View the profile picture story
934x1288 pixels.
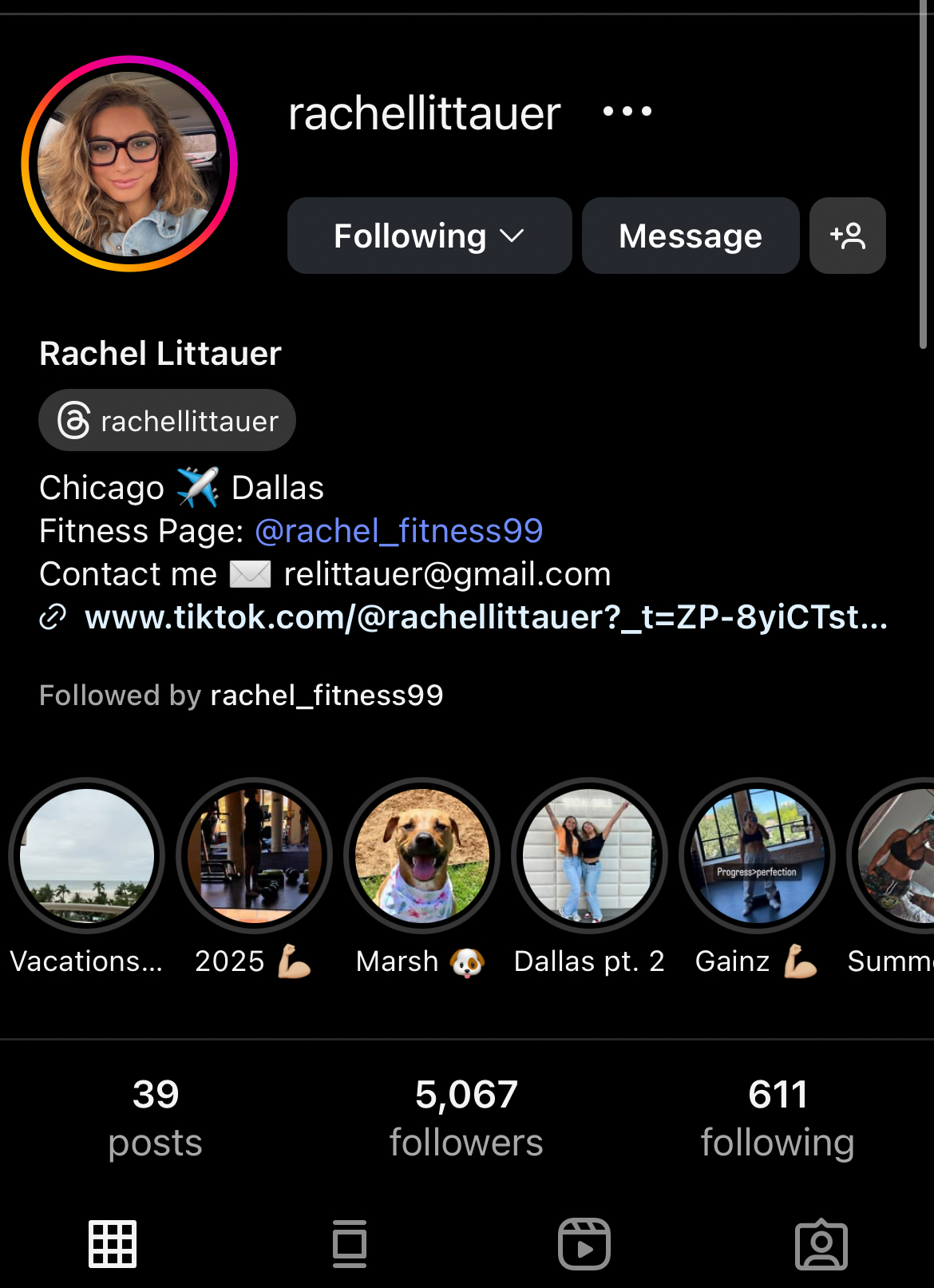[x=129, y=164]
